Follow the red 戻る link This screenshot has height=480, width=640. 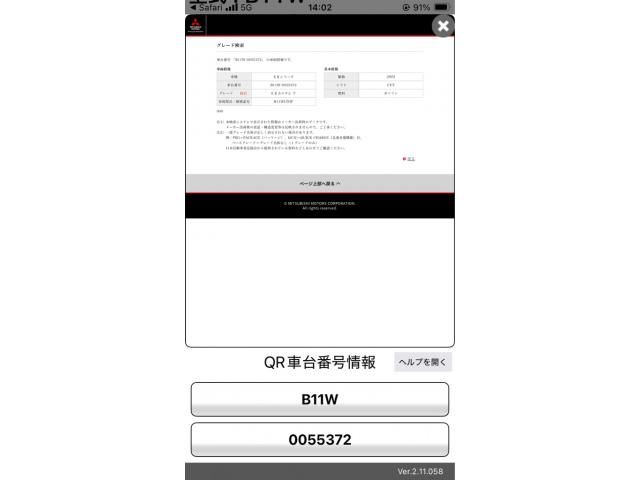pos(410,158)
